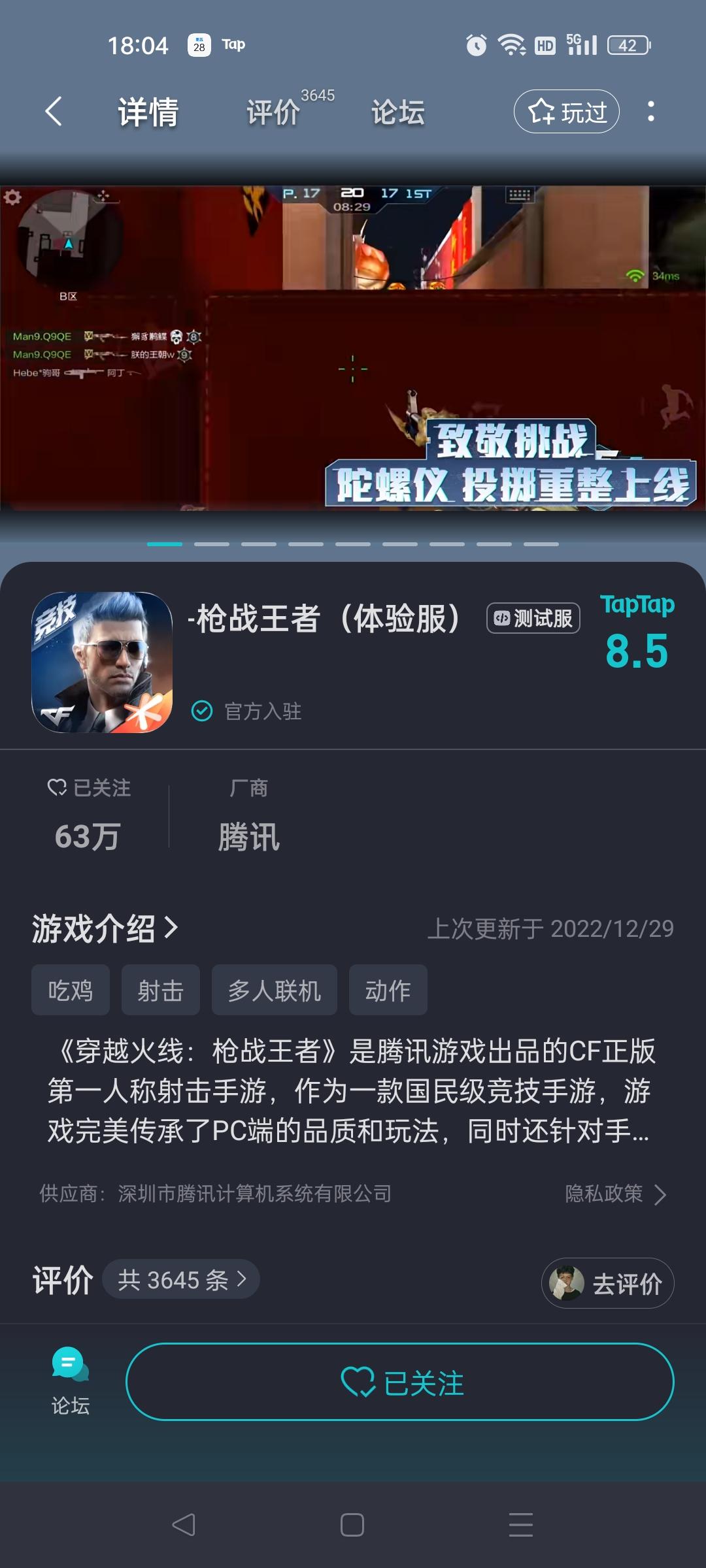The image size is (706, 1568).
Task: Tap the 测试服 badge next to game title
Action: tap(533, 619)
